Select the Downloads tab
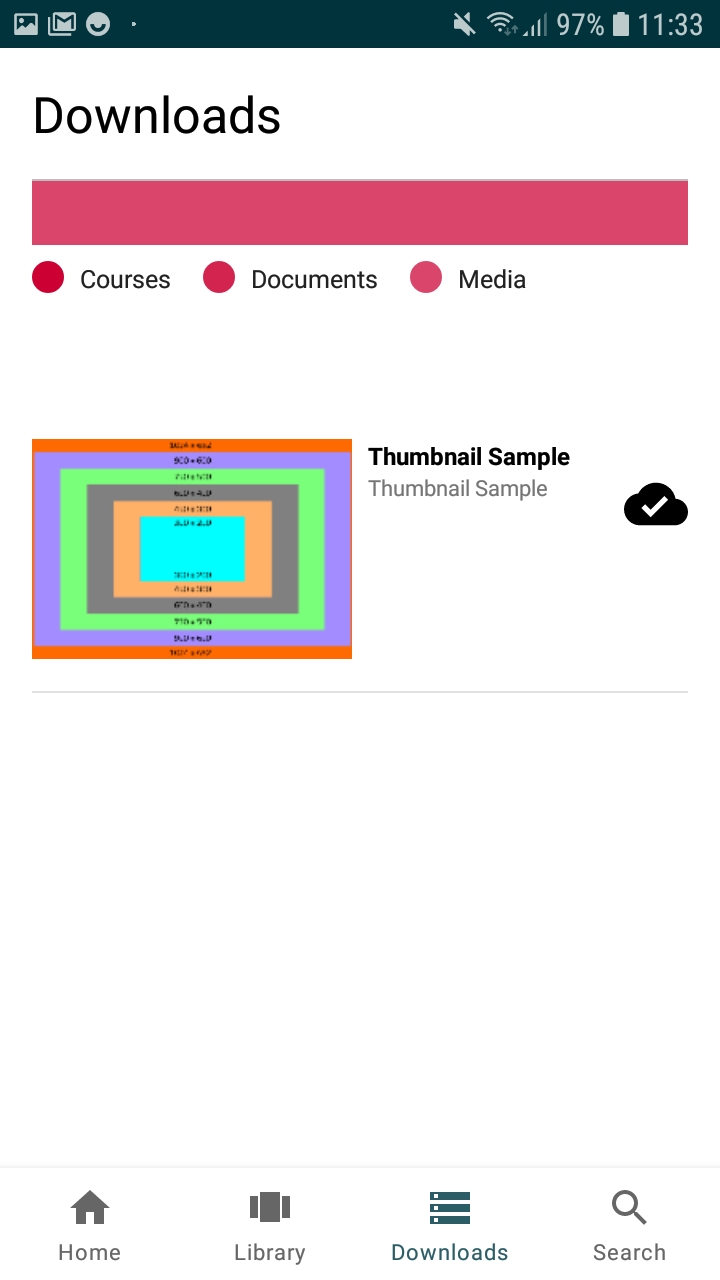Image resolution: width=720 pixels, height=1280 pixels. click(x=450, y=1226)
